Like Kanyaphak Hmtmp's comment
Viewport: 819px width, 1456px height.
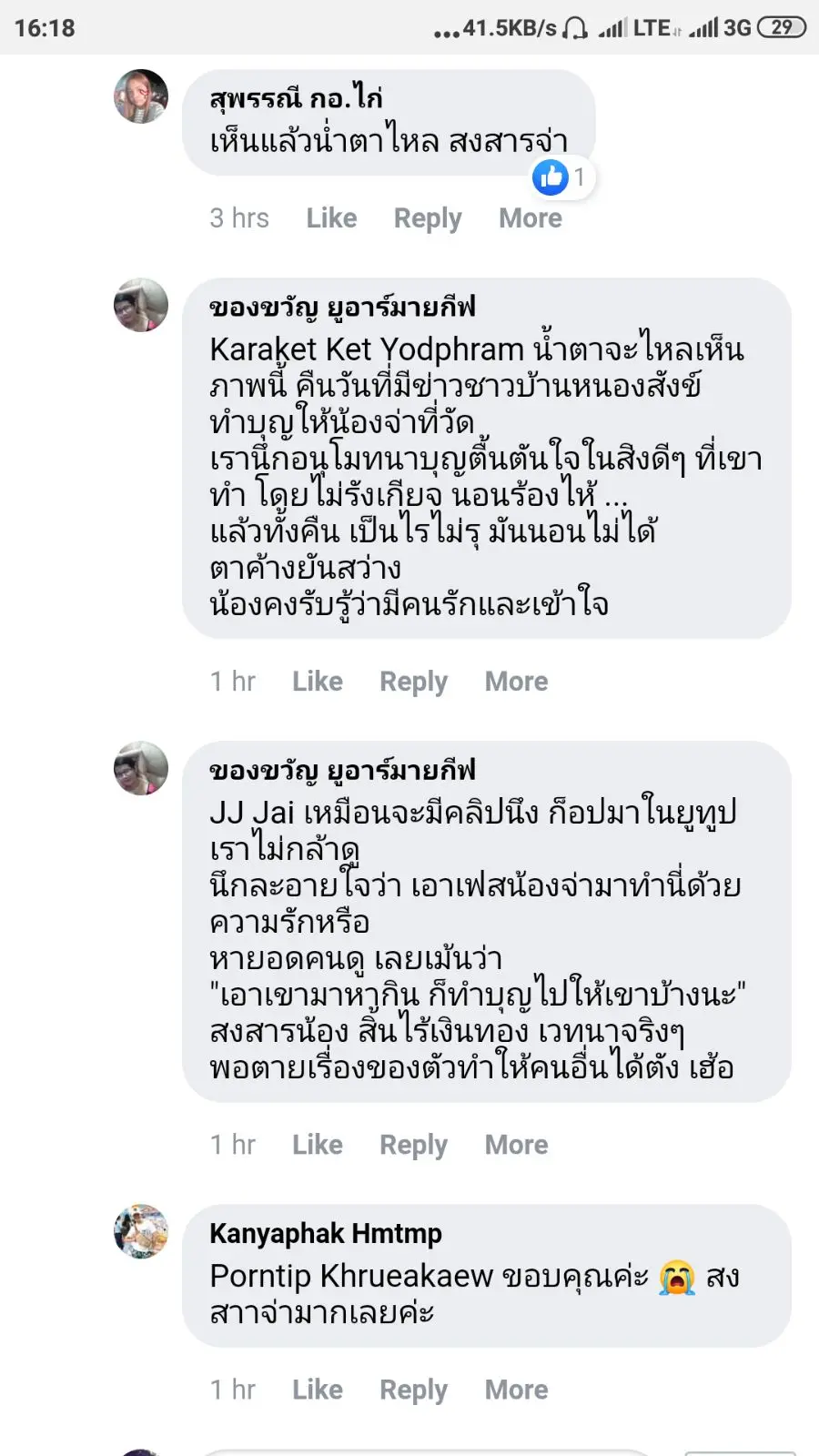click(x=317, y=1390)
